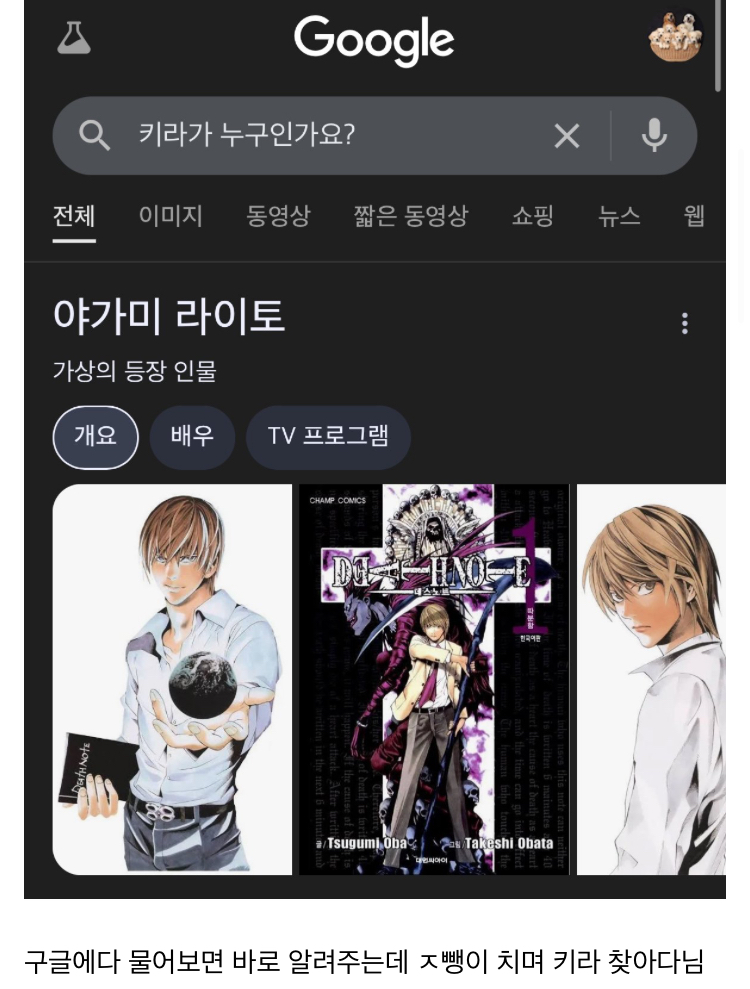Switch to the 이미지 tab
The image size is (750, 989).
tap(171, 216)
